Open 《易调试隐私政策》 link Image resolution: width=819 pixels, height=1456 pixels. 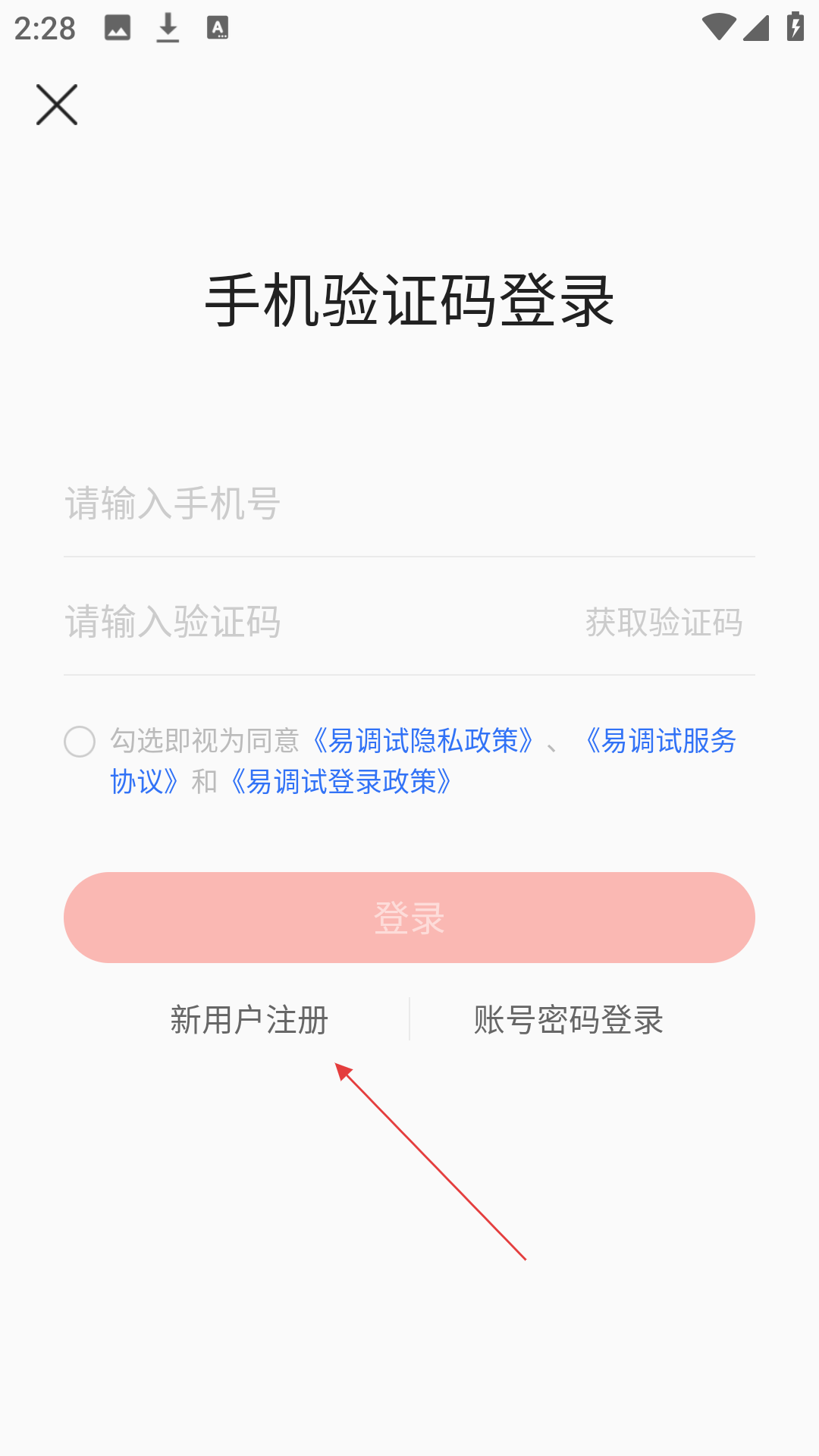(x=423, y=741)
